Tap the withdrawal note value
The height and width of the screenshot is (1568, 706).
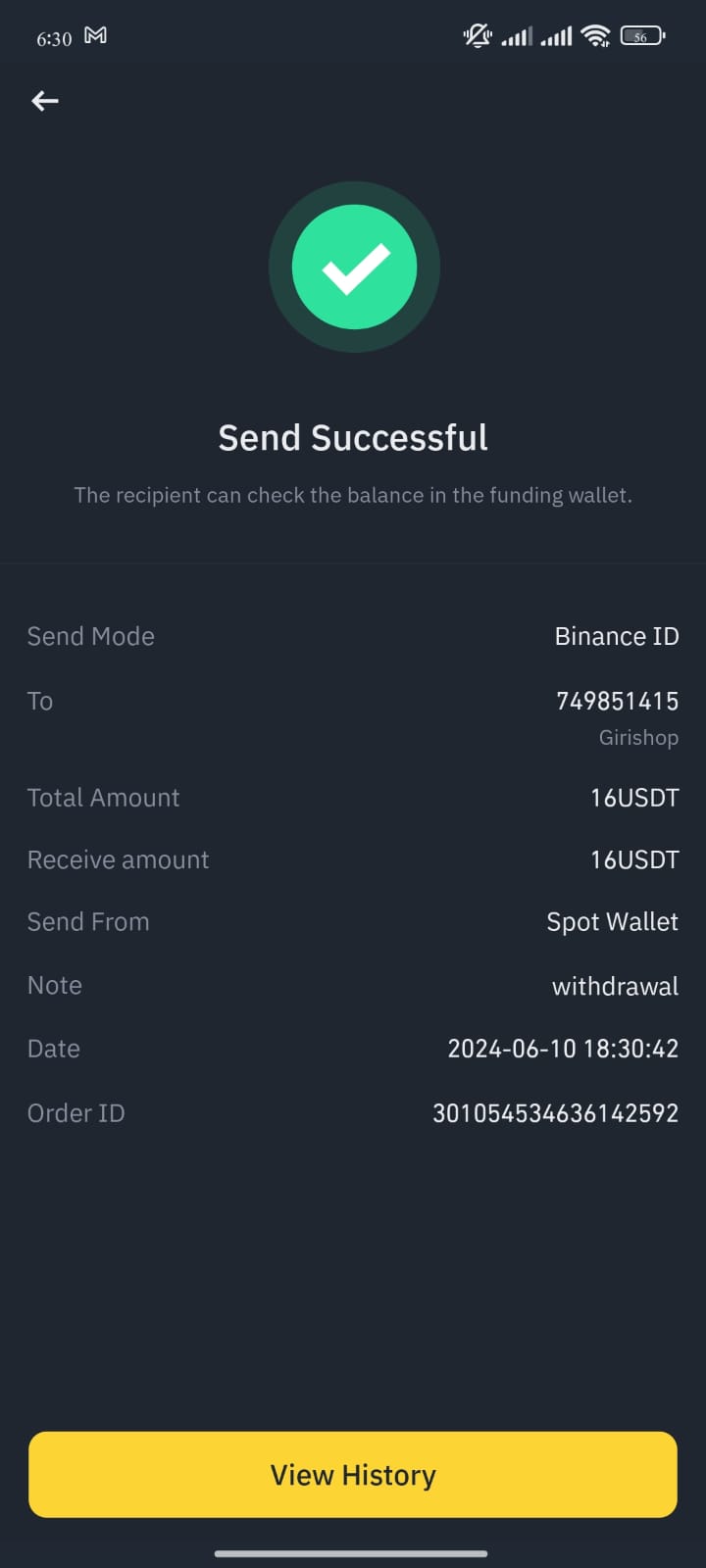pos(615,985)
